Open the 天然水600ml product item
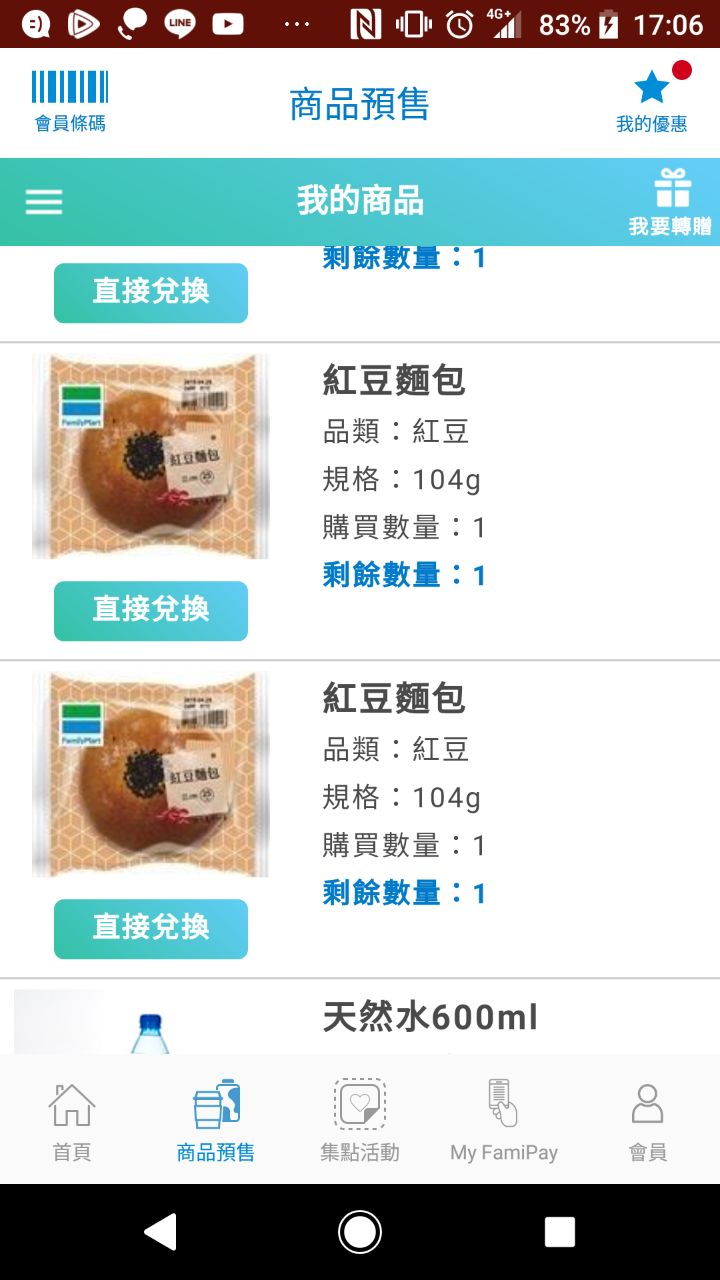Image resolution: width=720 pixels, height=1280 pixels. [430, 1018]
